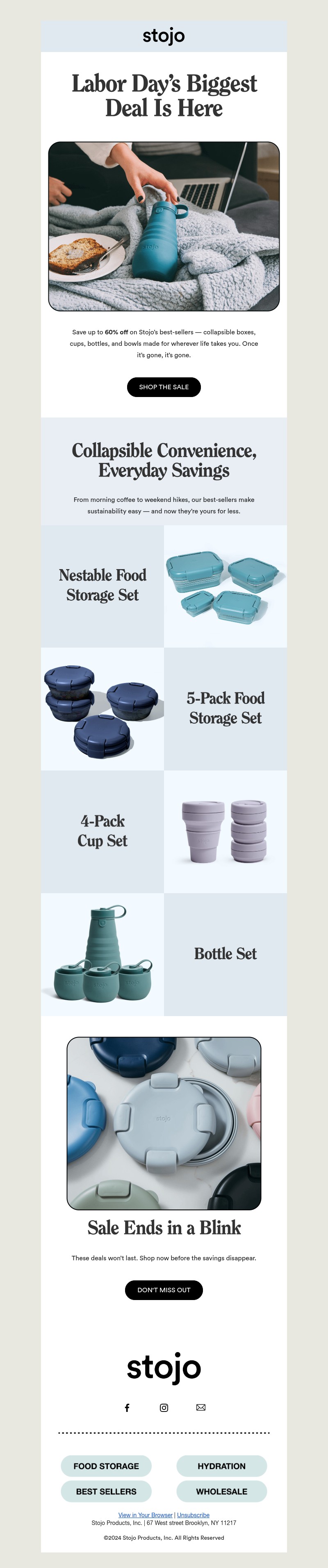
Task: Tap the SHOP THE SALE button
Action: pyautogui.click(x=164, y=387)
